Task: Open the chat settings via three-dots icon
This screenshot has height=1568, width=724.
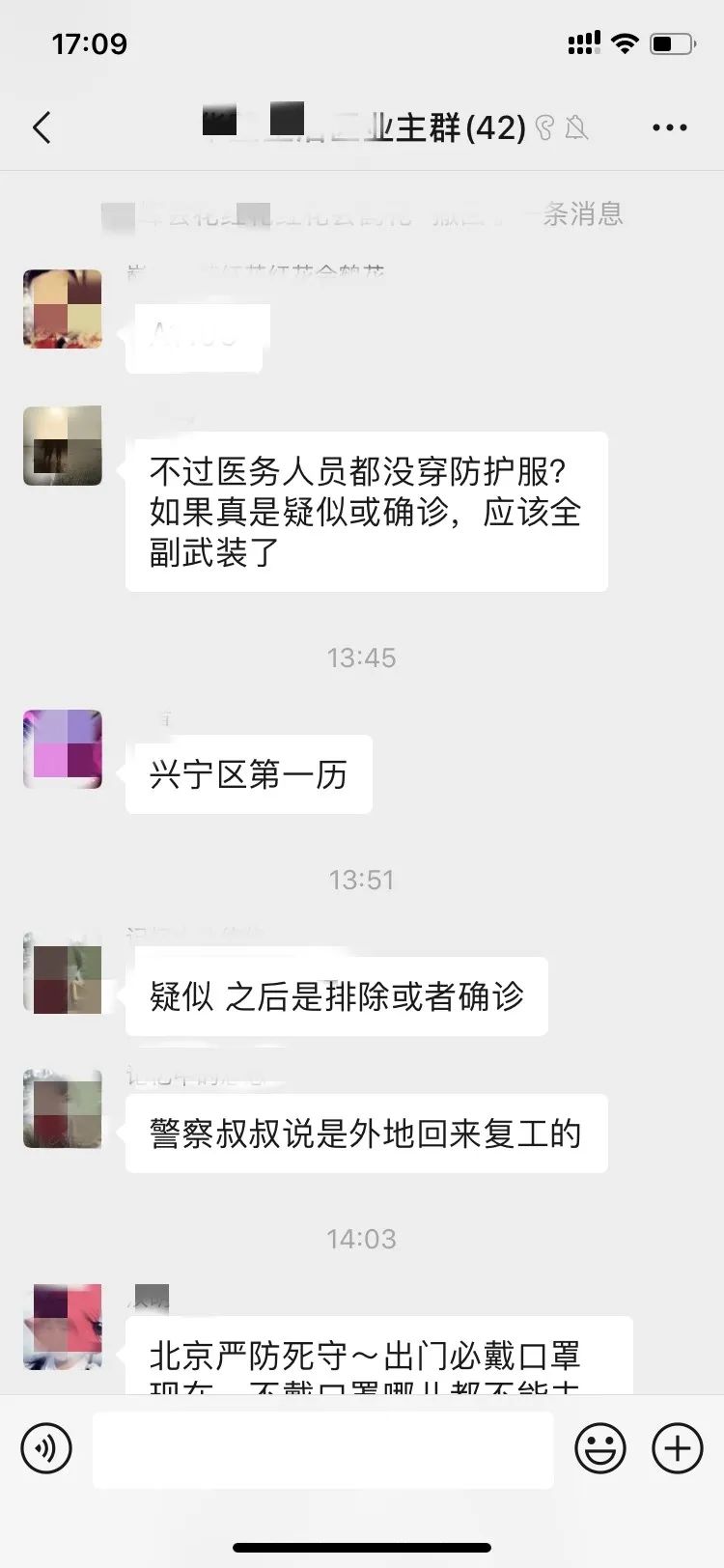Action: pos(670,126)
